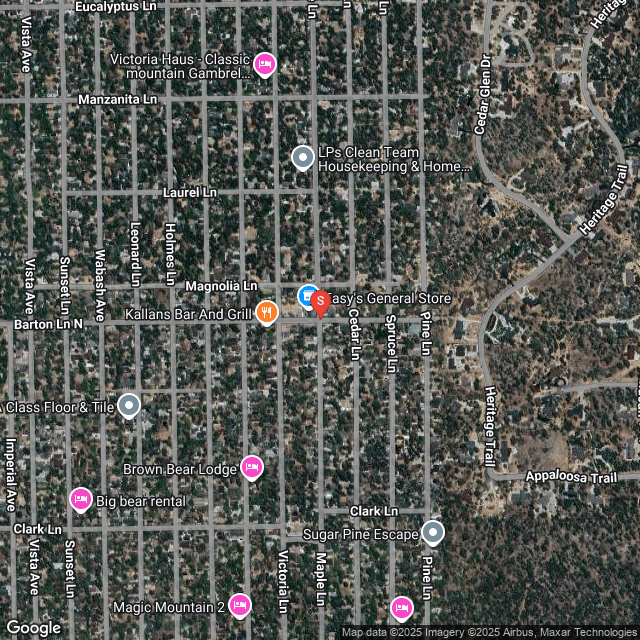Open the Victoria Haus lodging pin
Viewport: 640px width, 640px height.
264,66
